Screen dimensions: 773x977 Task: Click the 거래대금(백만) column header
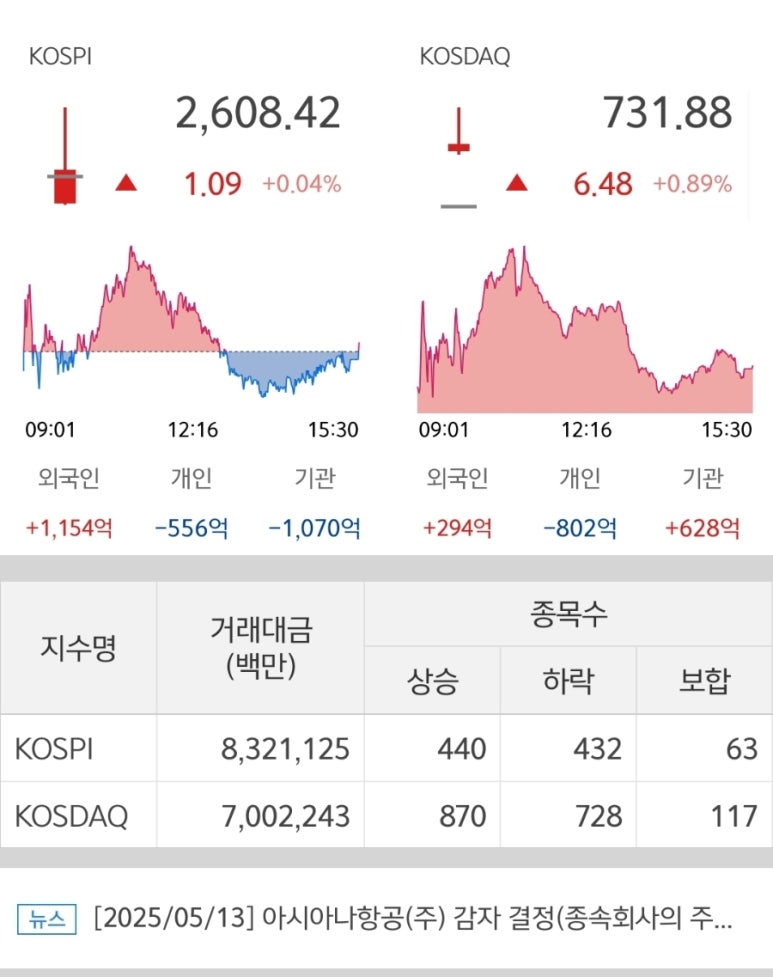click(261, 646)
